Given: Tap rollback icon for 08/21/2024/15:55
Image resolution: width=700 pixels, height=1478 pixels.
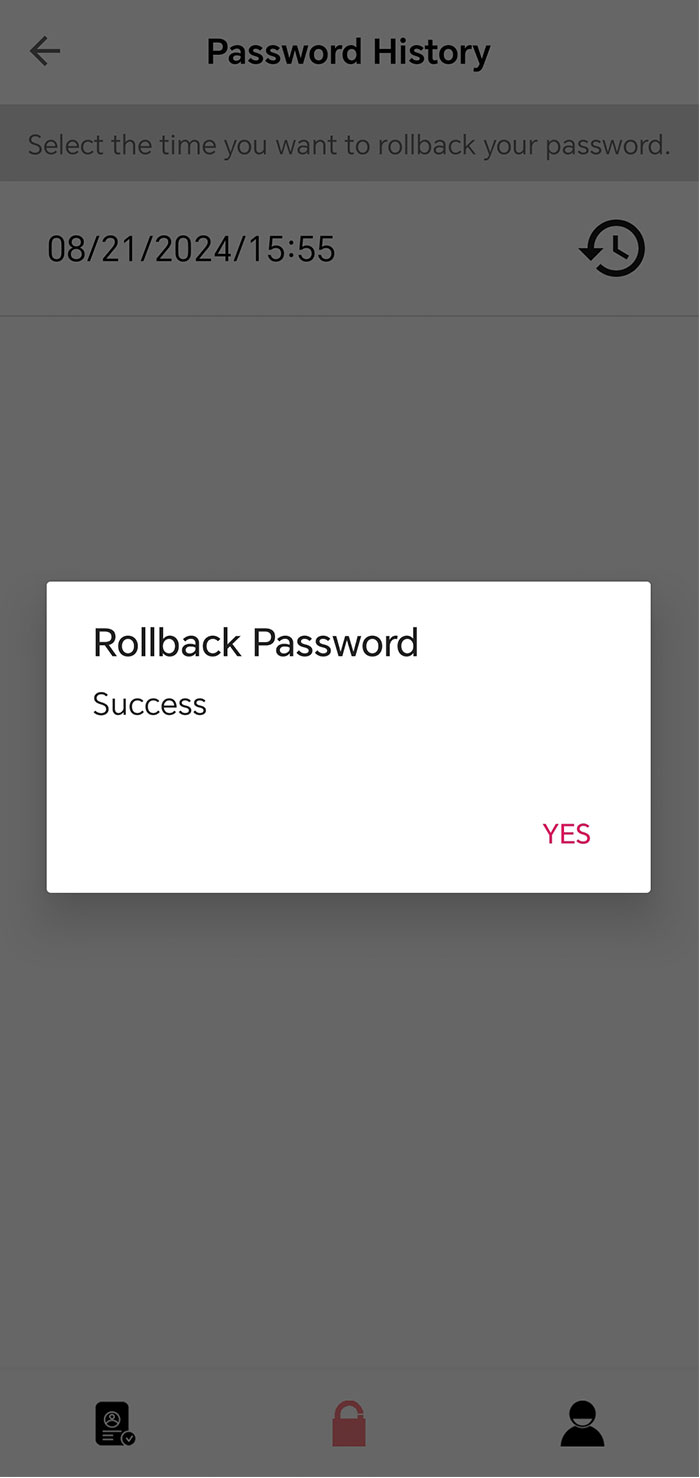Looking at the screenshot, I should click(x=612, y=248).
